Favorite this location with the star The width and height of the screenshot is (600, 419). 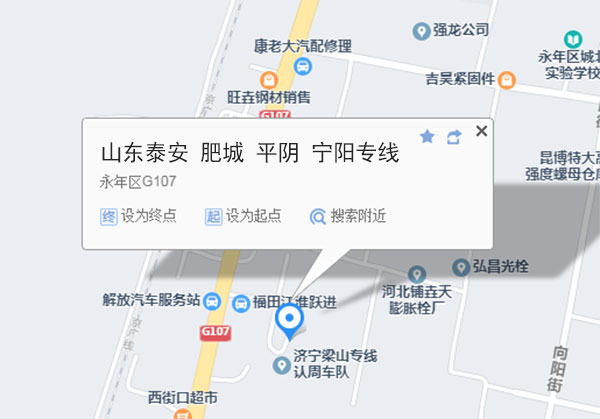(x=427, y=136)
